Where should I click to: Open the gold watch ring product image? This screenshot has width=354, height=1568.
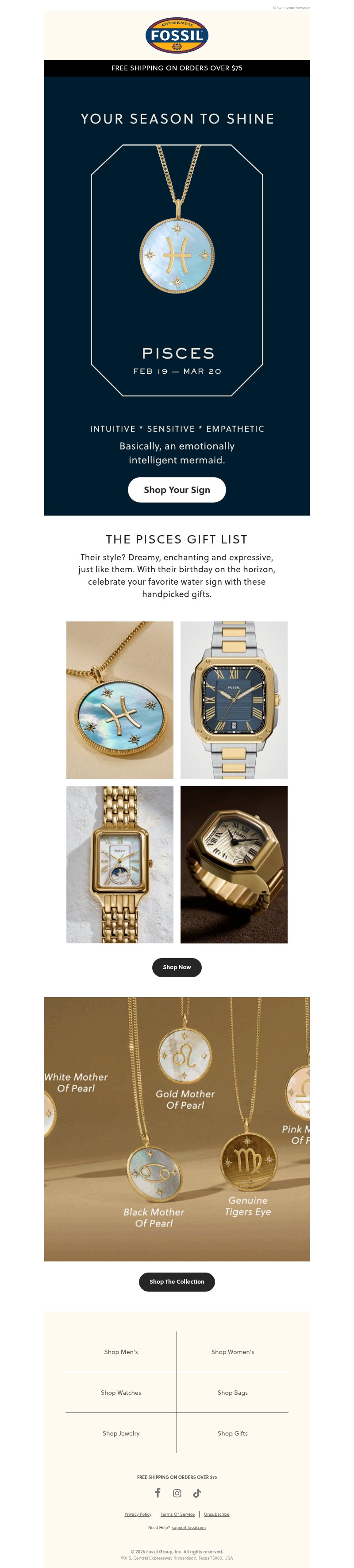point(234,864)
